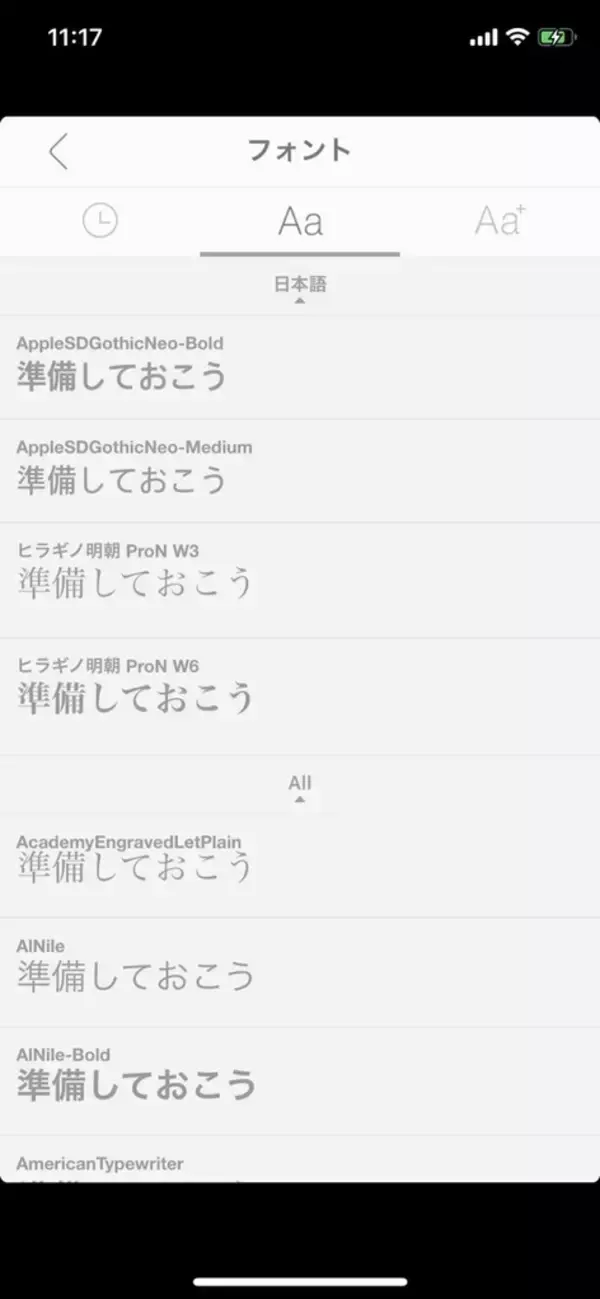The image size is (600, 1299).
Task: Collapse the All fonts section
Action: point(300,786)
